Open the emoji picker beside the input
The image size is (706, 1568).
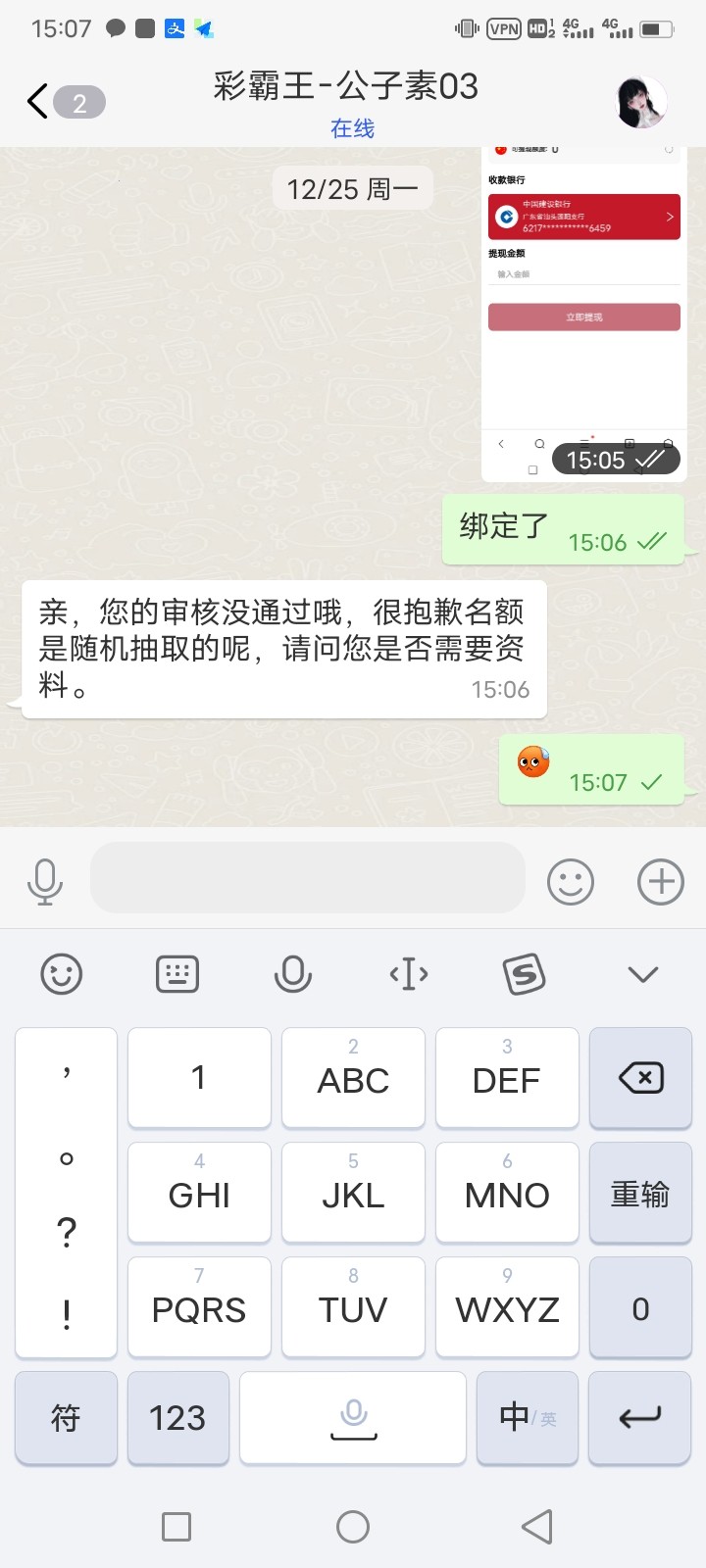[x=571, y=881]
